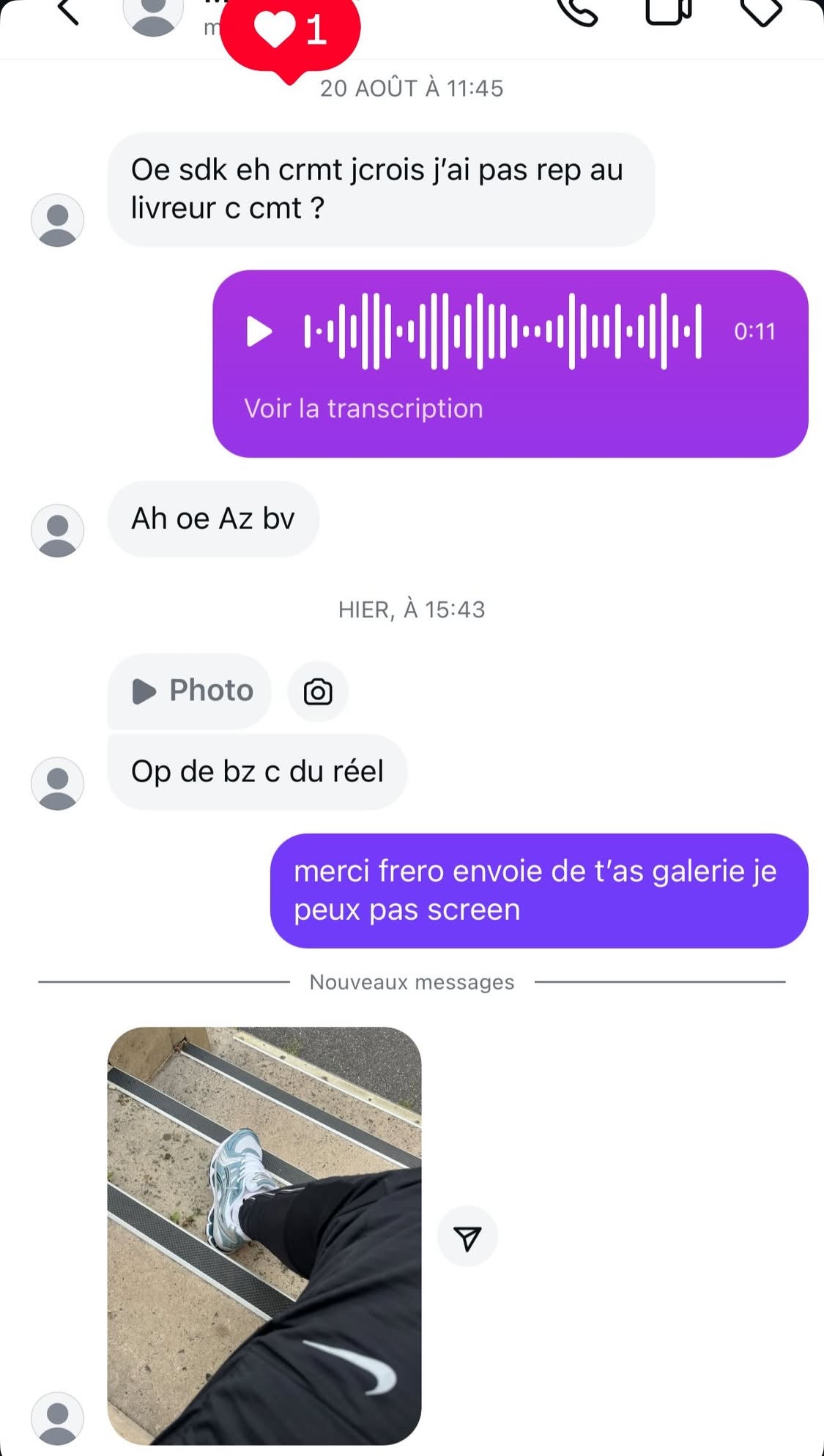Tap Voir la transcription
Screen dimensions: 824x1456
point(363,409)
